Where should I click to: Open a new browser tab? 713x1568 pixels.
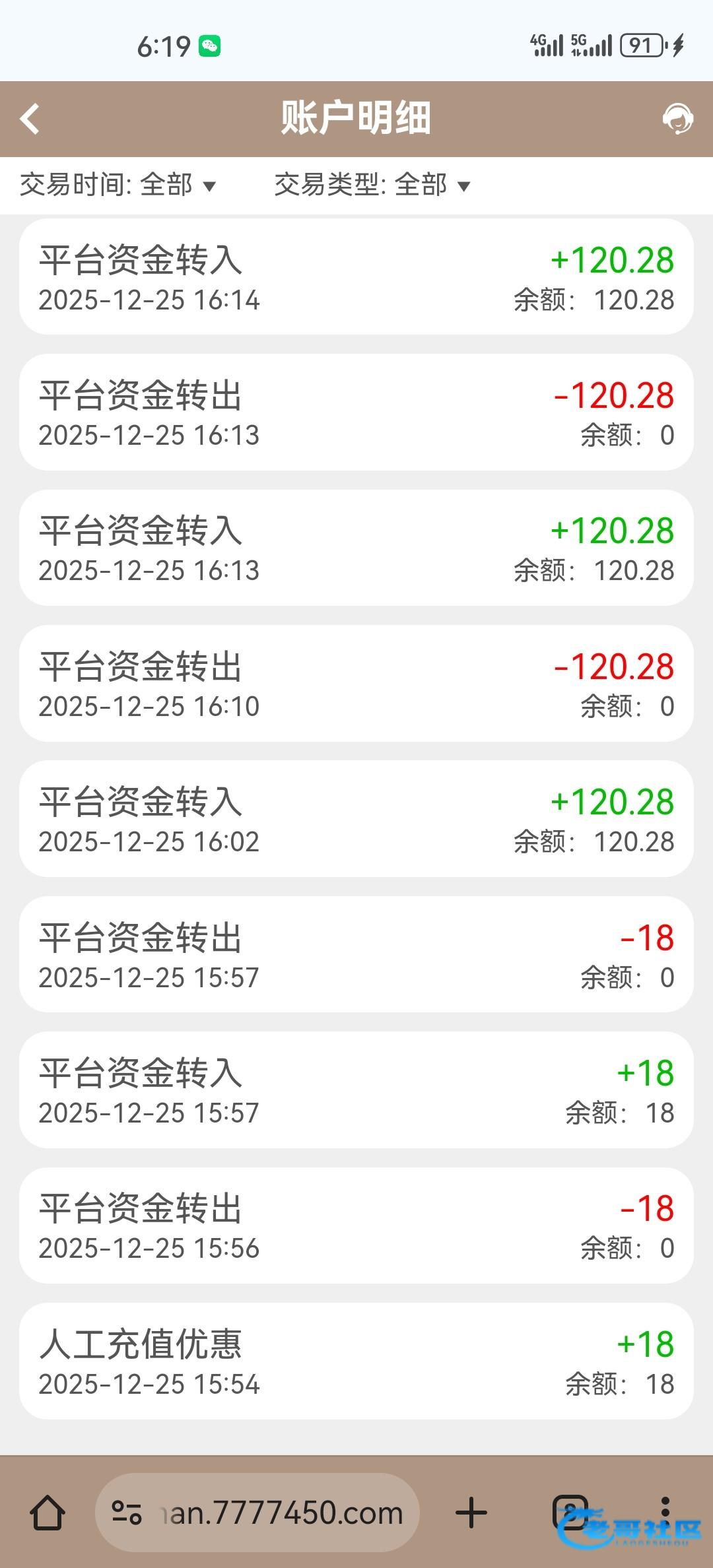[x=471, y=1512]
